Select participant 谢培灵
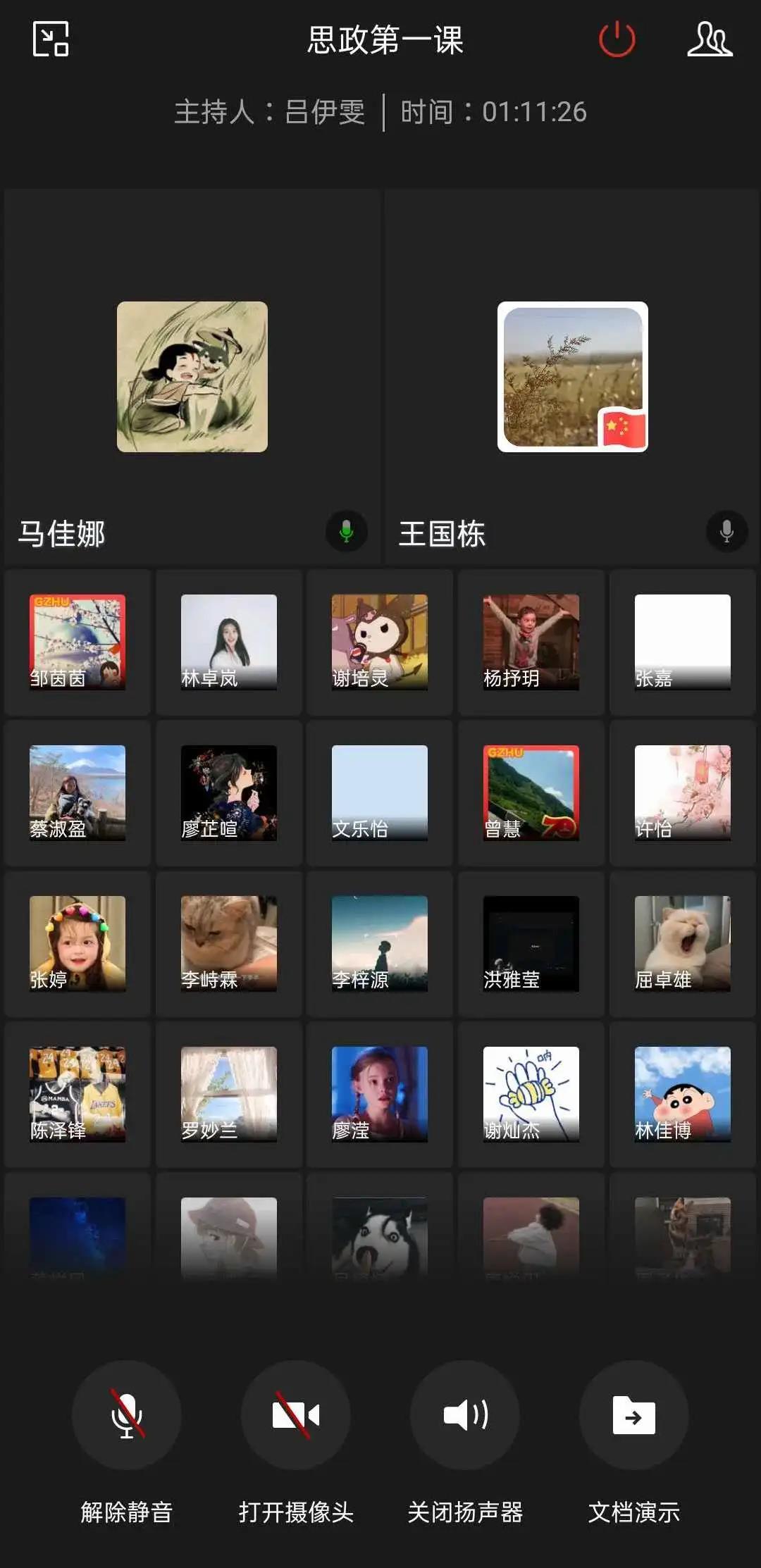Screen dimensions: 761x1568 380,642
